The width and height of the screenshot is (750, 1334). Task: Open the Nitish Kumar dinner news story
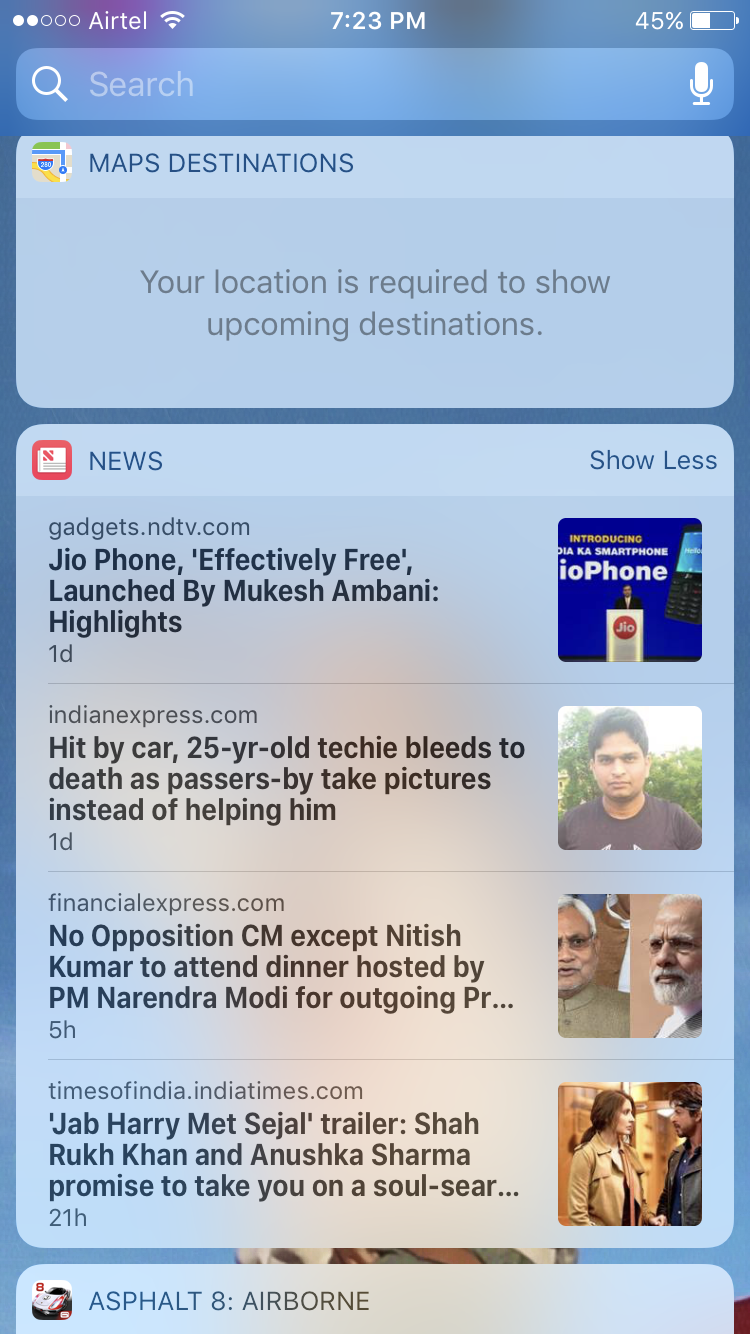290,966
